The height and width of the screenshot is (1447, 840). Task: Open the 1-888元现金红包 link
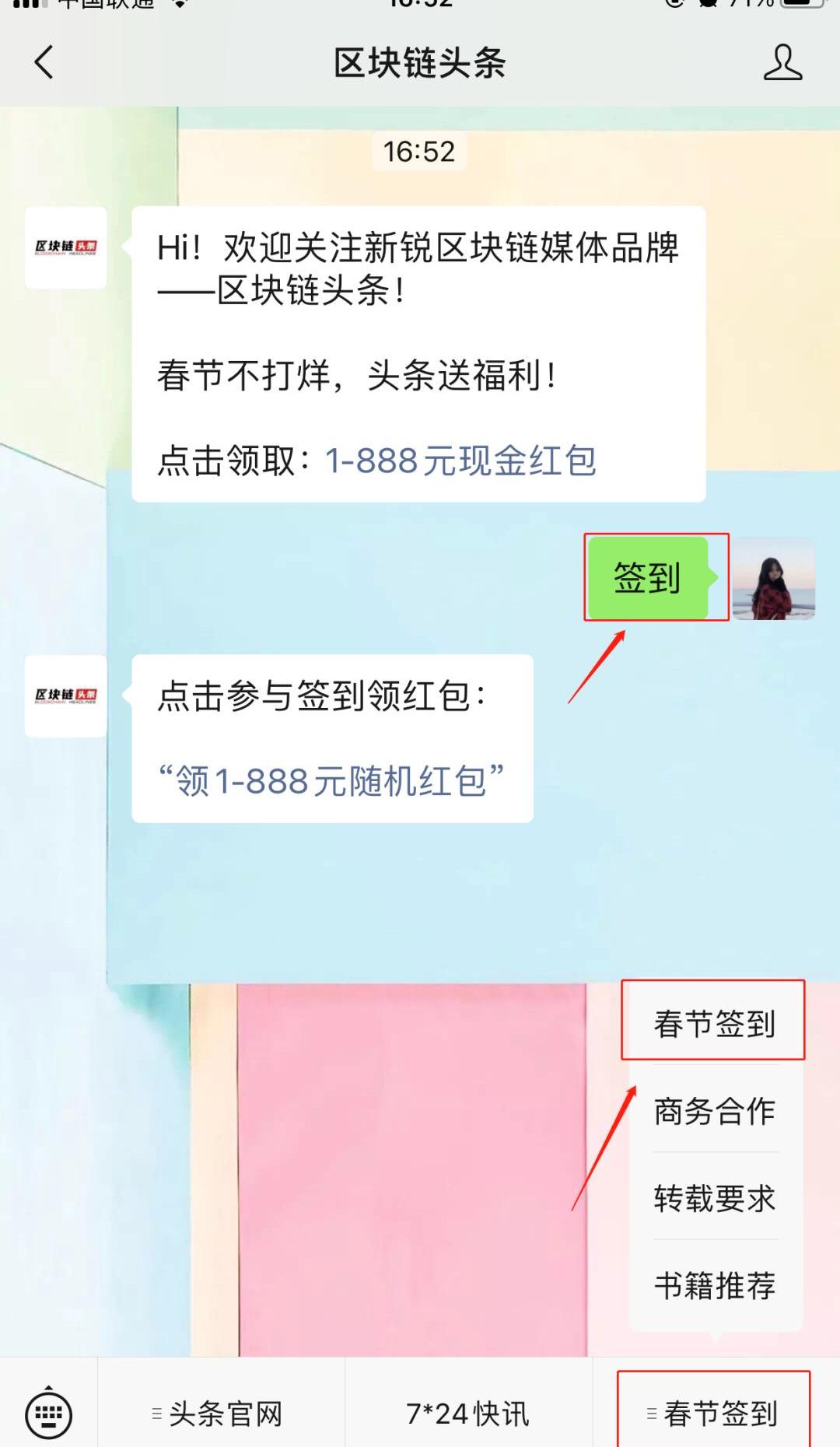click(460, 461)
